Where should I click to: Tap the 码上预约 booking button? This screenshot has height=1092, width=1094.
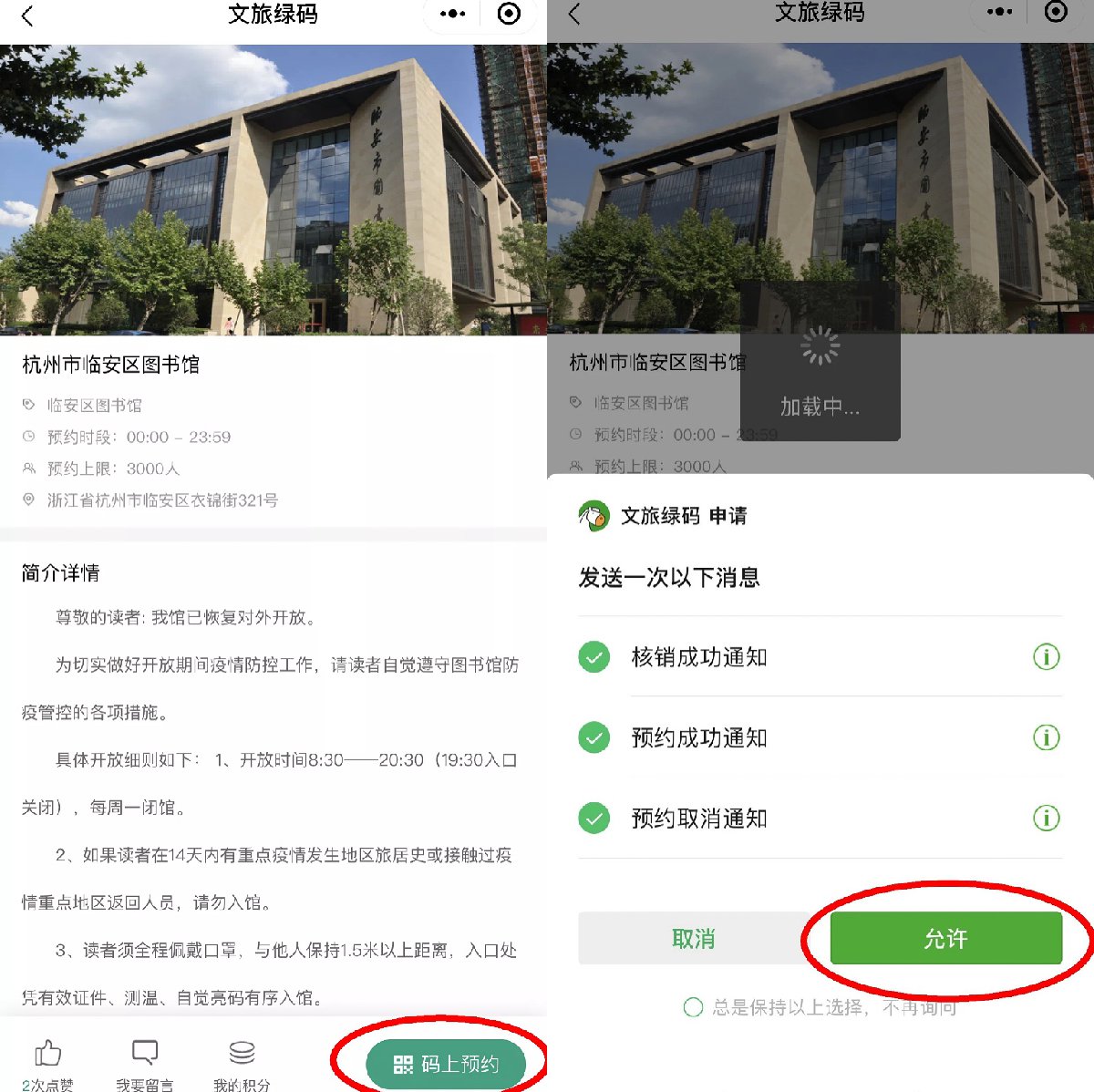[446, 1064]
